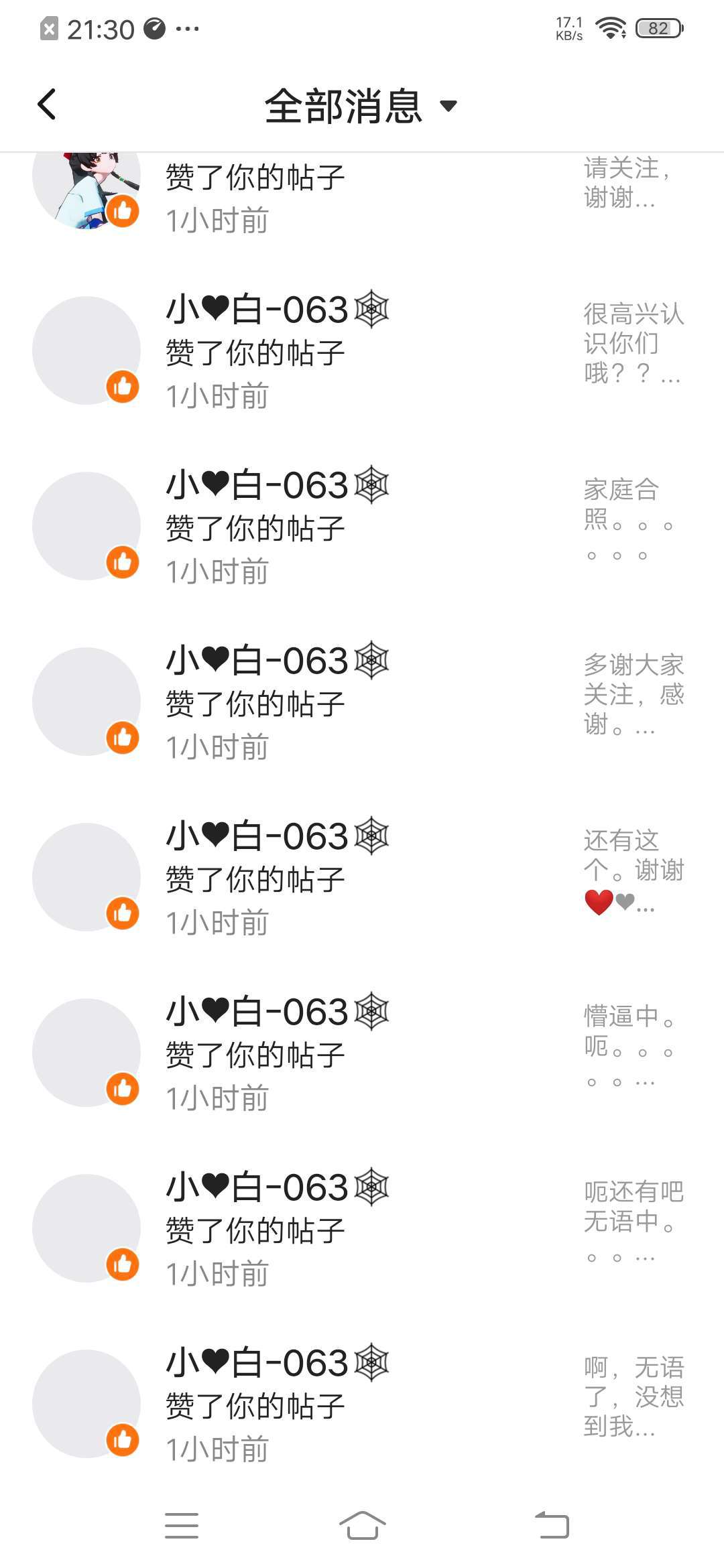This screenshot has width=724, height=1568.
Task: Go back using the top-left arrow
Action: 46,105
